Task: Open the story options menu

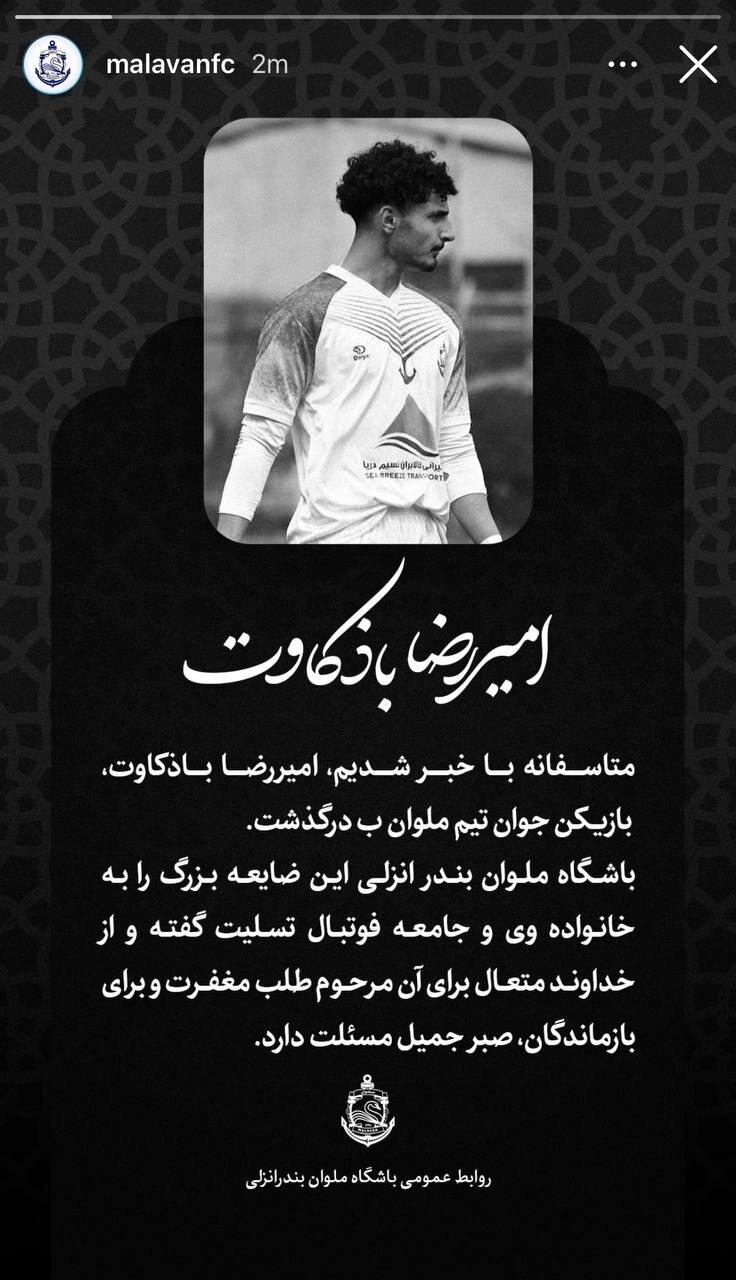Action: (x=622, y=65)
